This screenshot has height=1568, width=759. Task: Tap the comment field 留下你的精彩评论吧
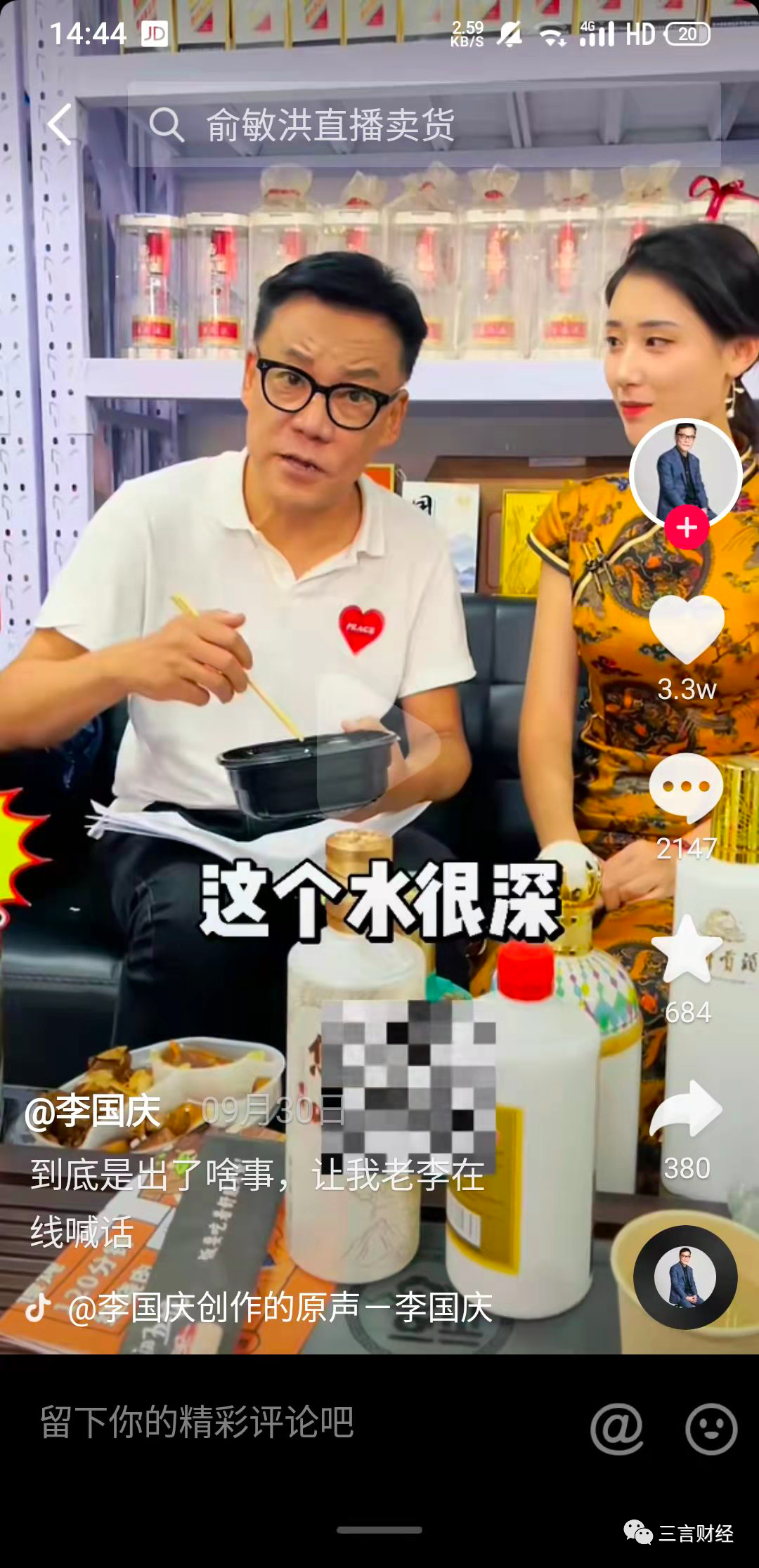coord(281,1423)
